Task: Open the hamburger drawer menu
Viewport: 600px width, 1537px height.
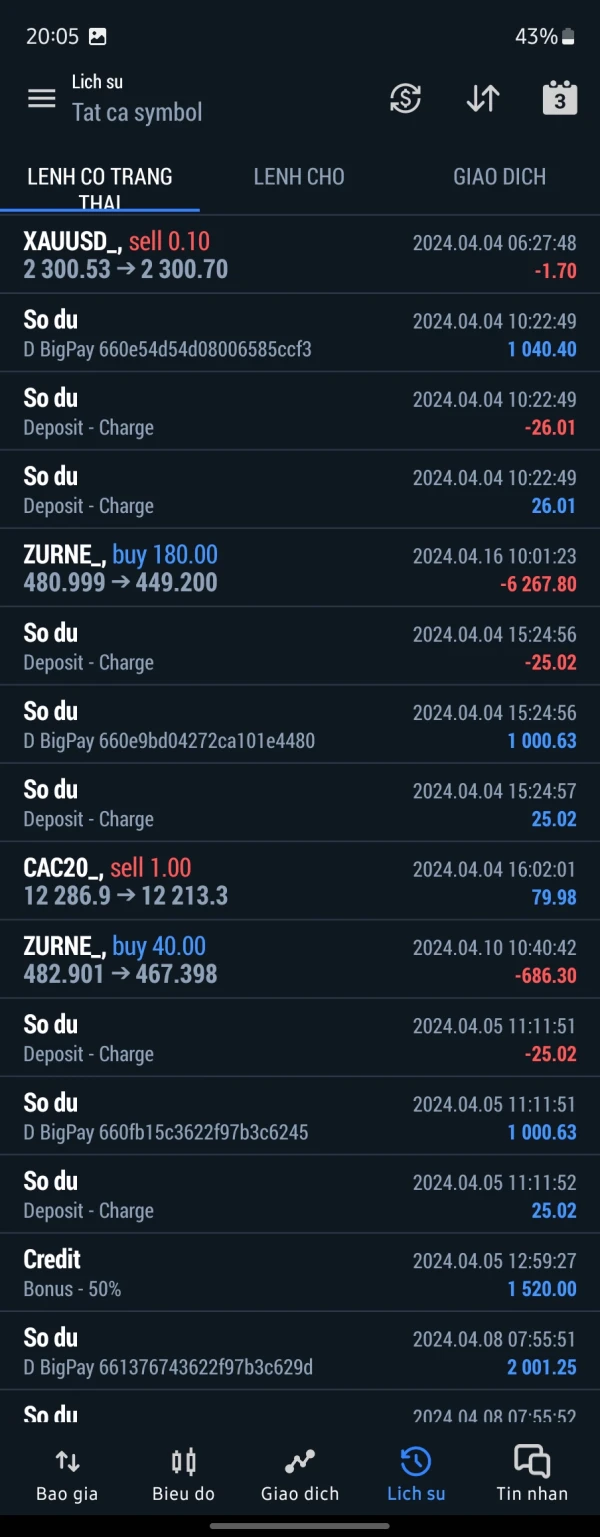Action: [42, 98]
